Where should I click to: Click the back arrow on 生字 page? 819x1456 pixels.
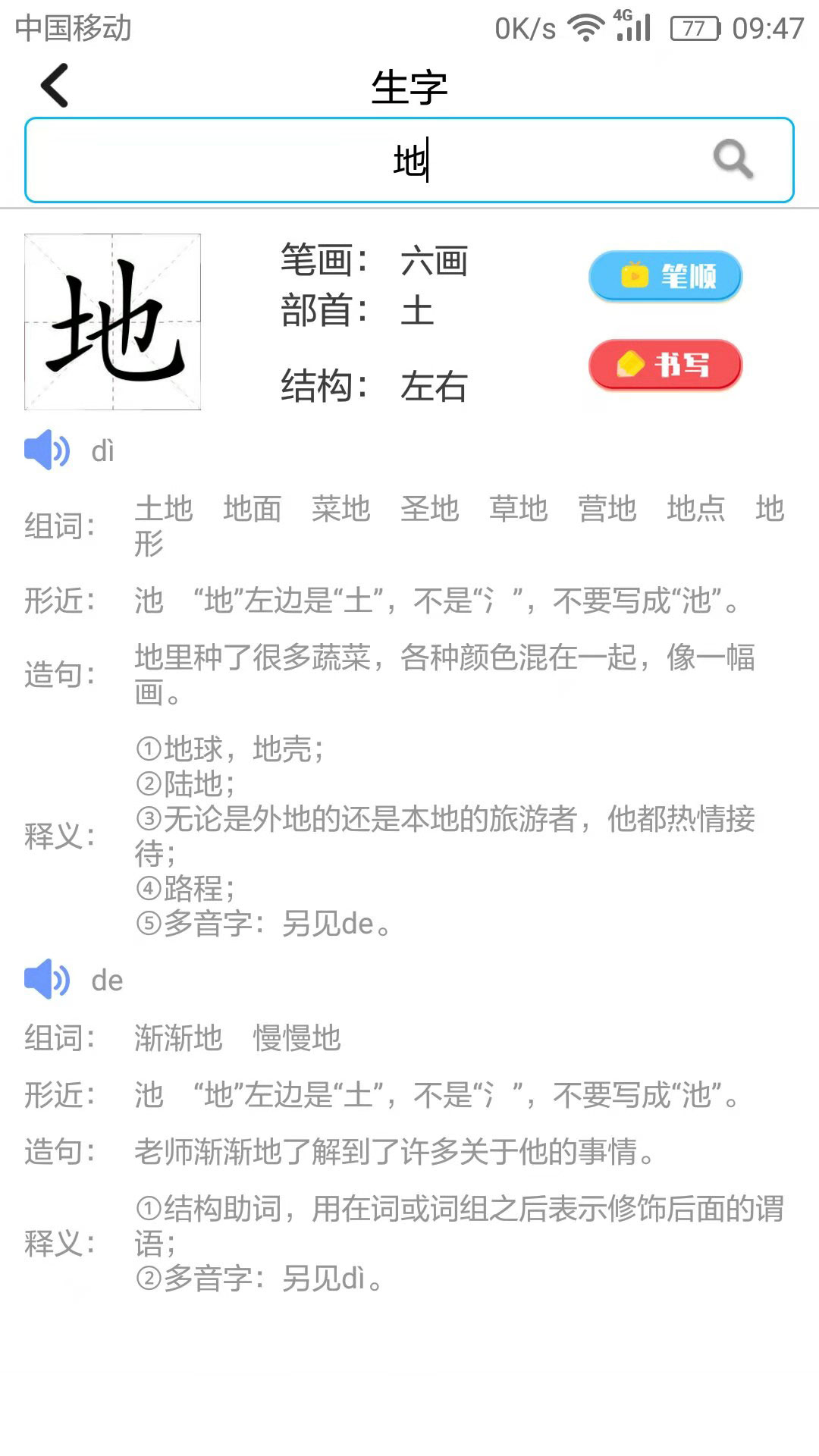(x=52, y=85)
